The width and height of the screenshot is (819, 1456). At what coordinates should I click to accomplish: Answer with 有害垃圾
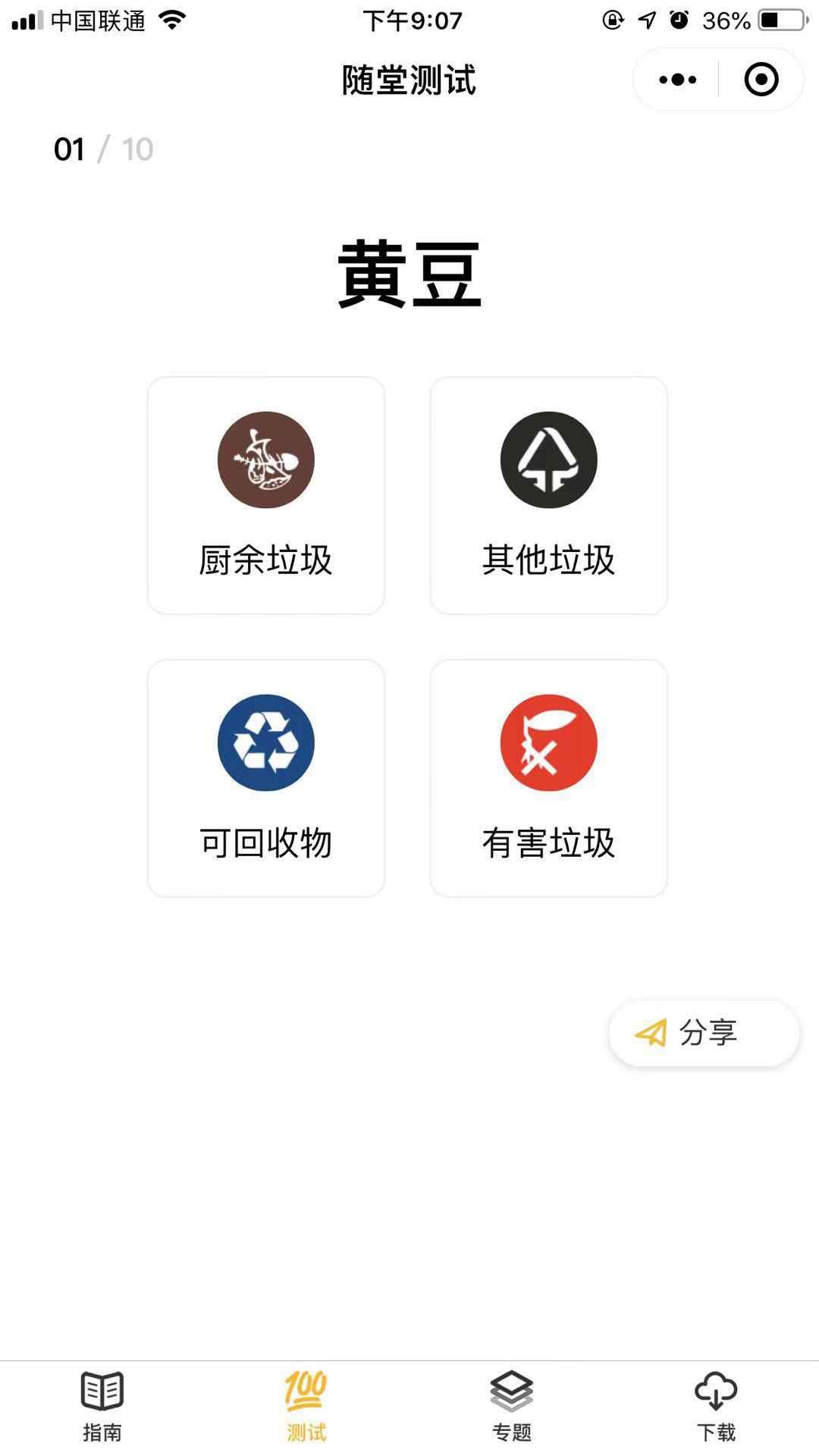[548, 778]
